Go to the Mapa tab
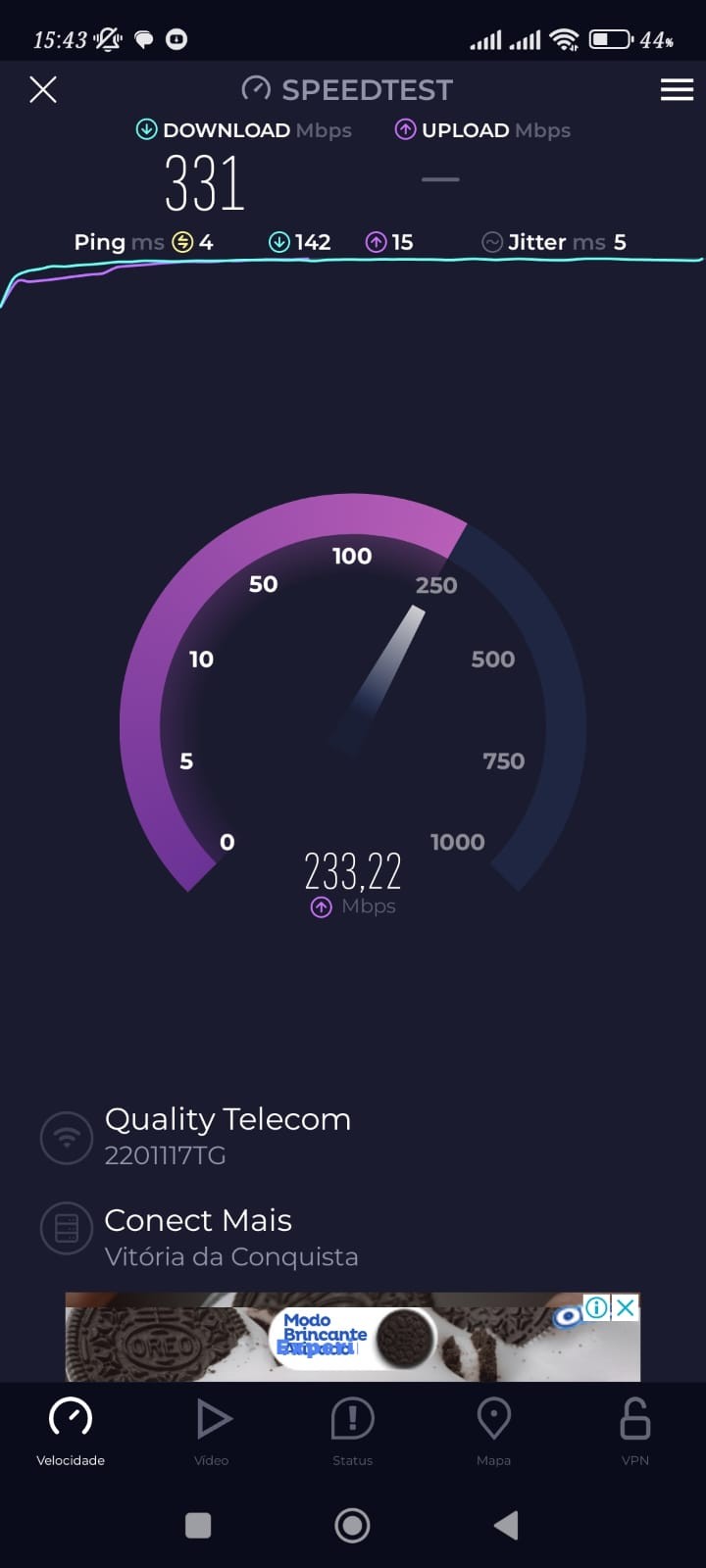The width and height of the screenshot is (706, 1568). 493,1431
